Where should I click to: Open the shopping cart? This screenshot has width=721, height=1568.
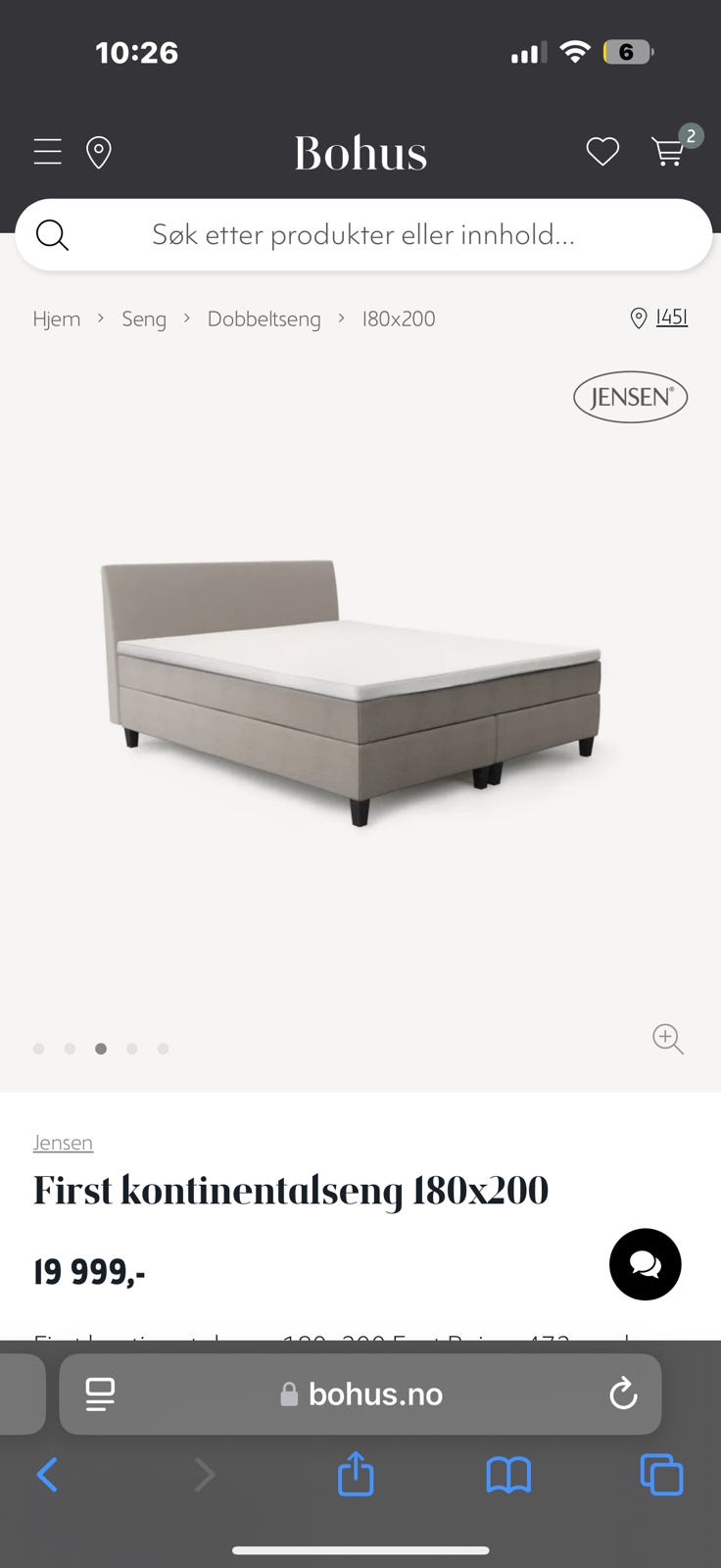(669, 152)
